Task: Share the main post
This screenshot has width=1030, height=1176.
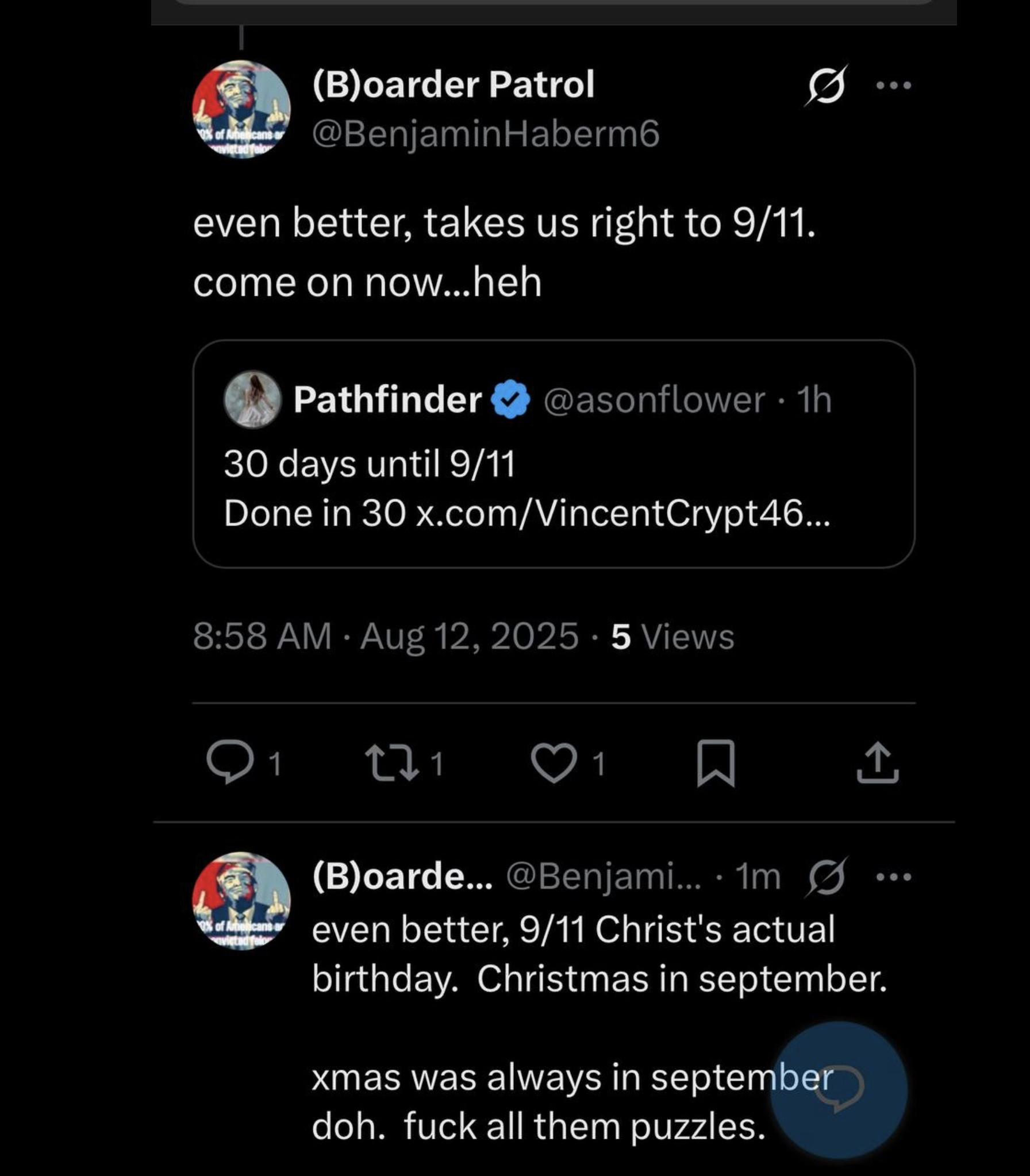Action: pyautogui.click(x=878, y=763)
